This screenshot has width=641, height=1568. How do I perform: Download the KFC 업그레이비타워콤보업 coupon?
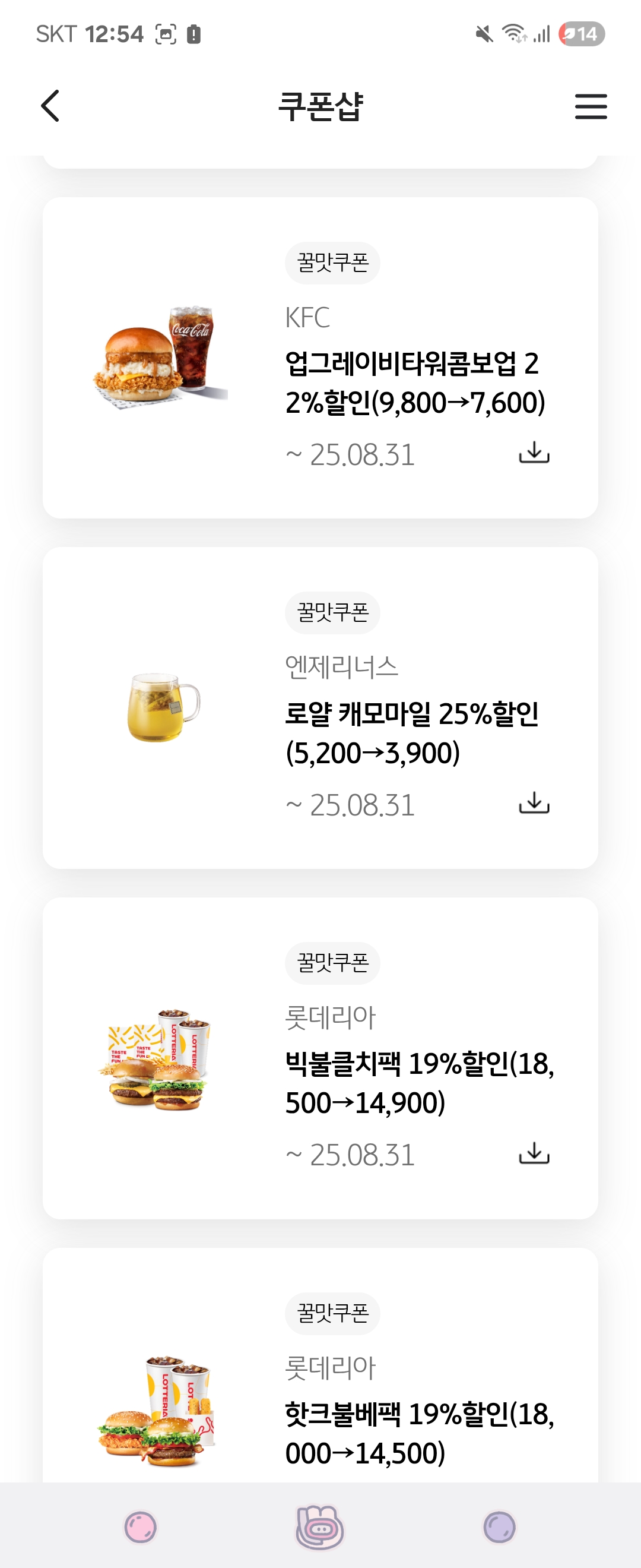point(534,453)
